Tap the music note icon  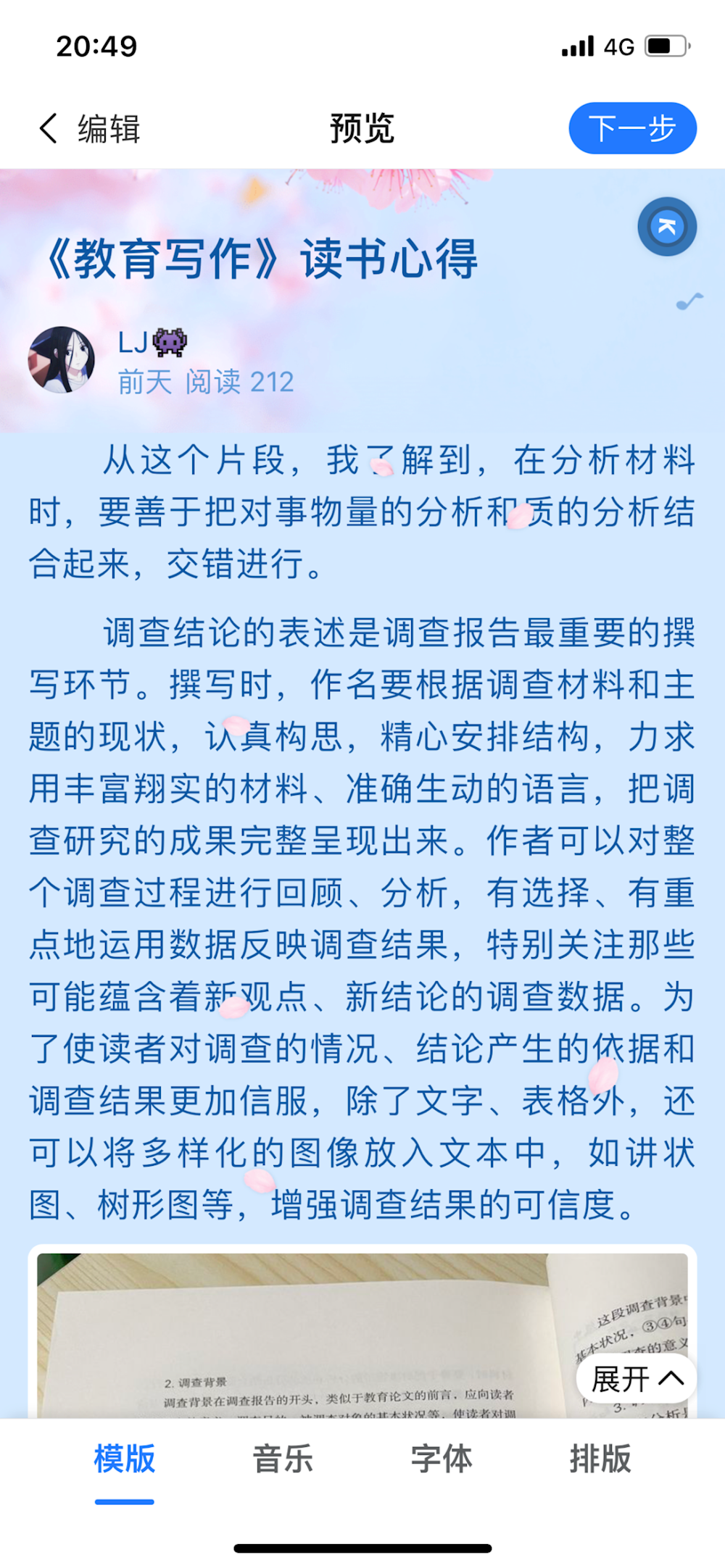pyautogui.click(x=689, y=301)
